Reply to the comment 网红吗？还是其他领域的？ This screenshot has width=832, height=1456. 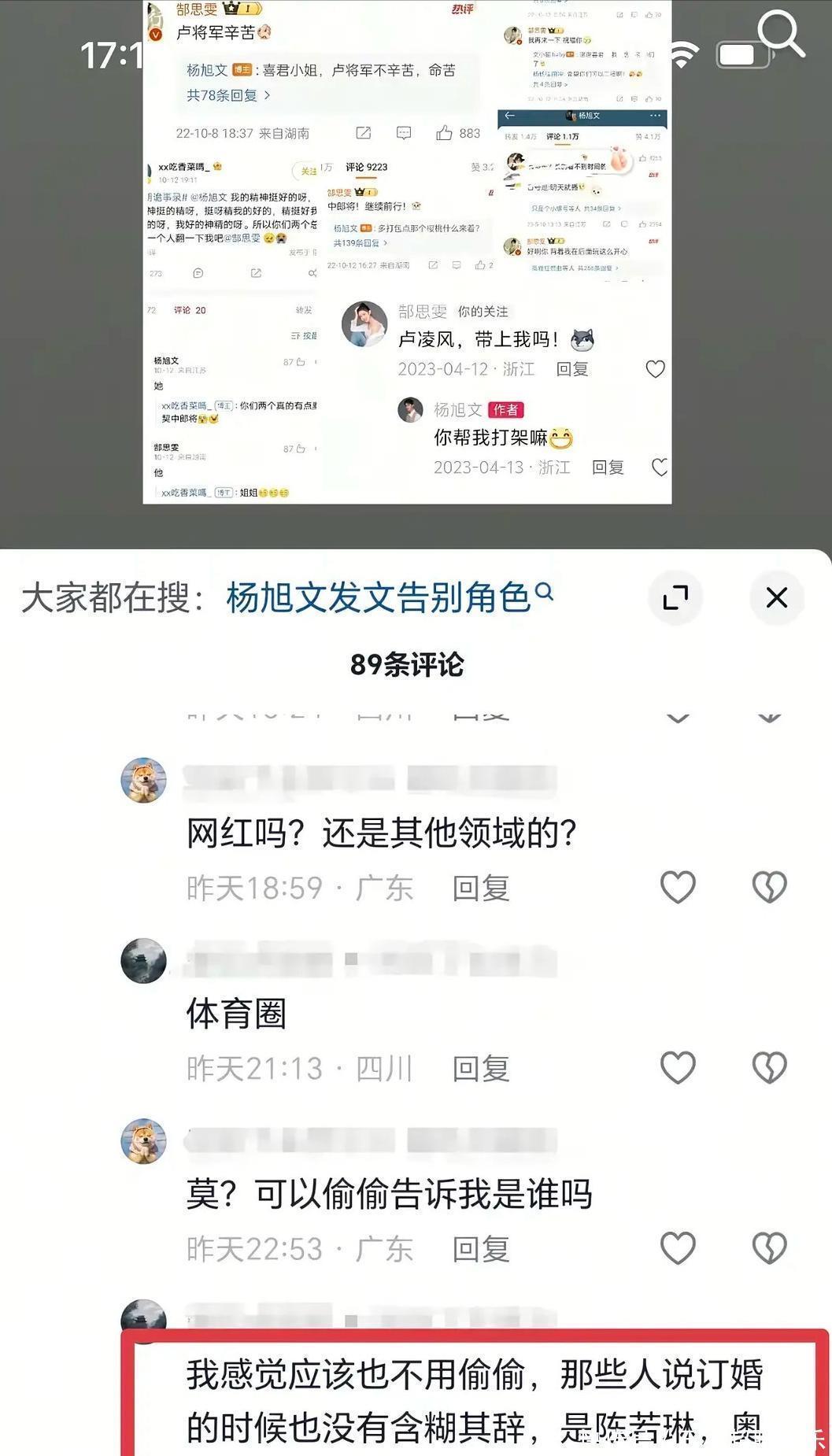(x=481, y=888)
